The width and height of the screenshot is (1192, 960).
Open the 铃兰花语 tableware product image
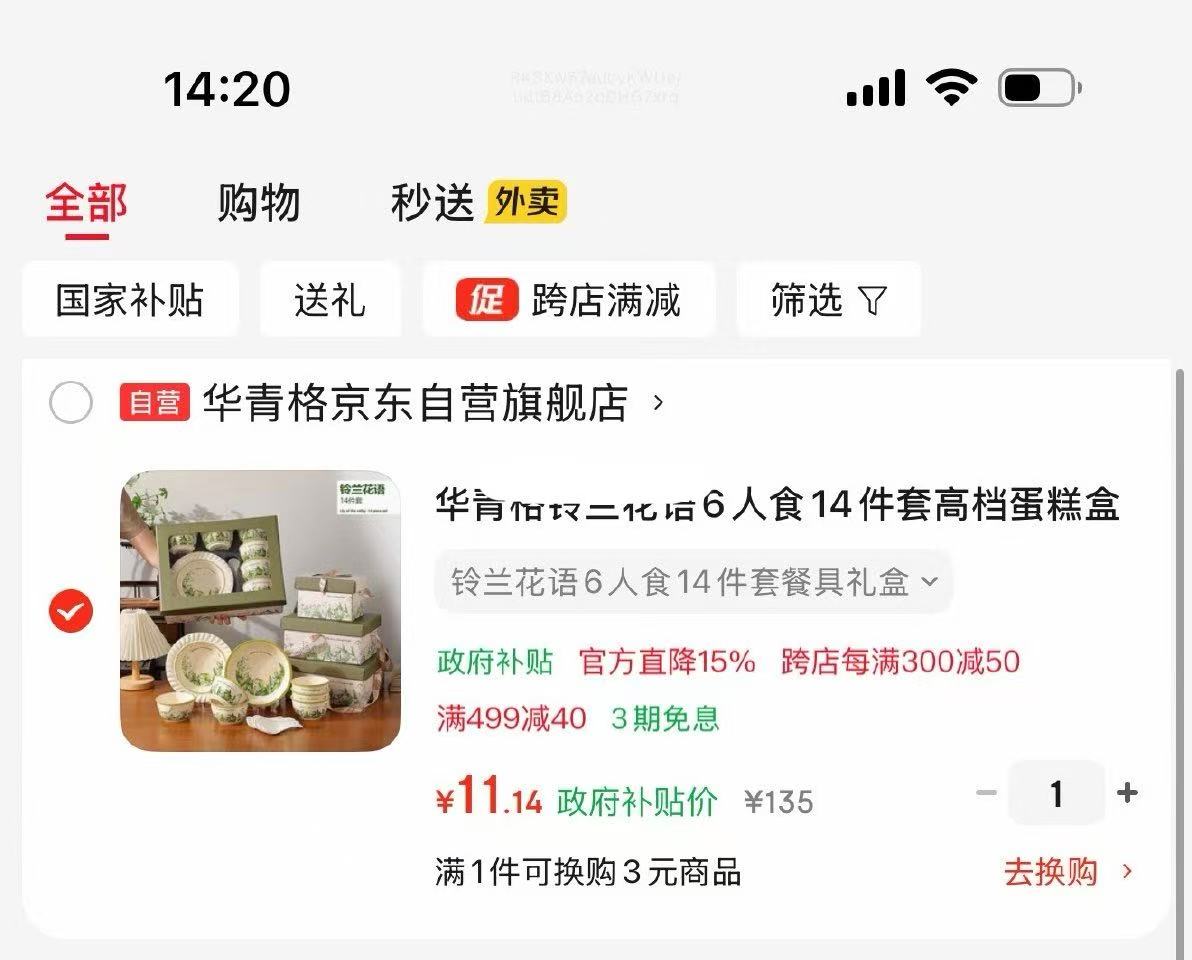point(261,611)
